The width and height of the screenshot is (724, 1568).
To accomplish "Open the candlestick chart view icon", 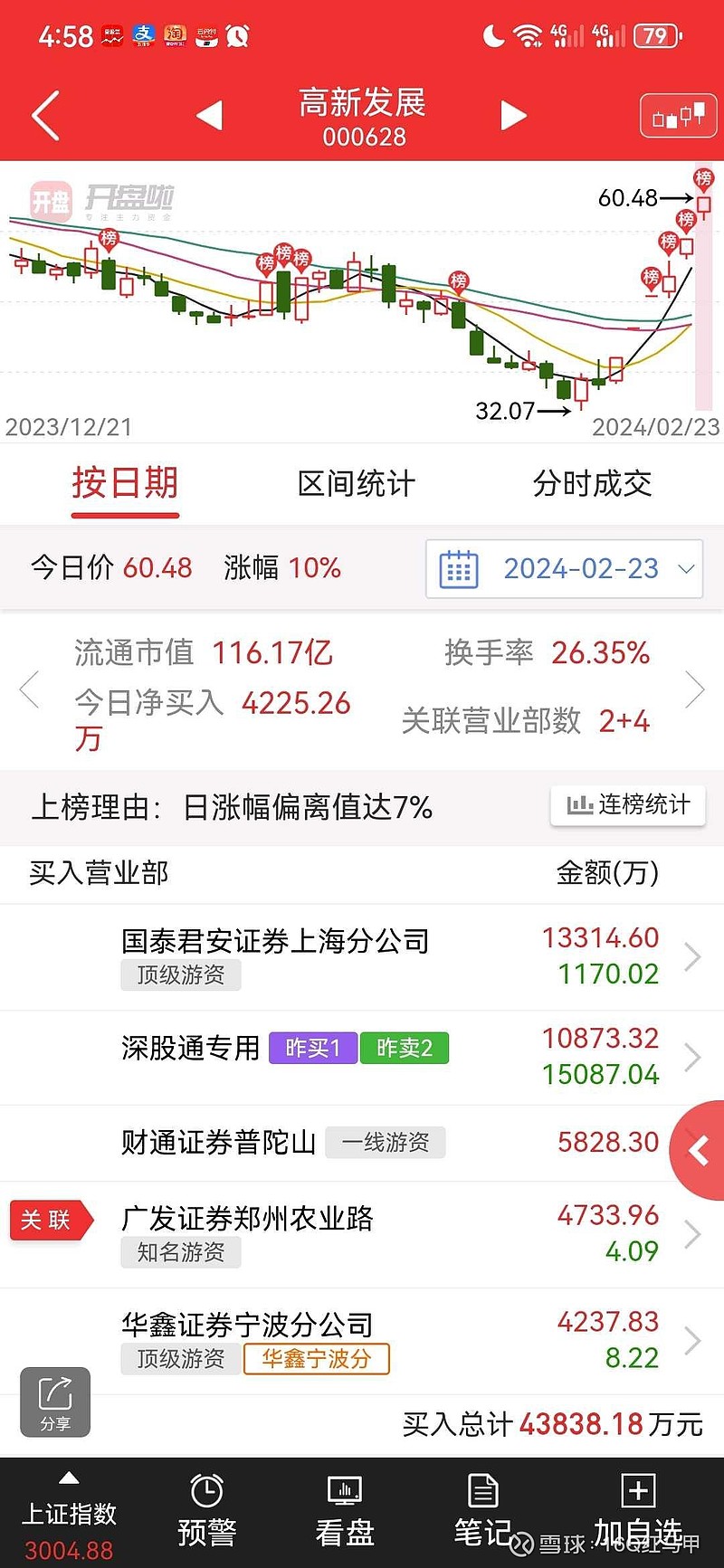I will tap(678, 116).
